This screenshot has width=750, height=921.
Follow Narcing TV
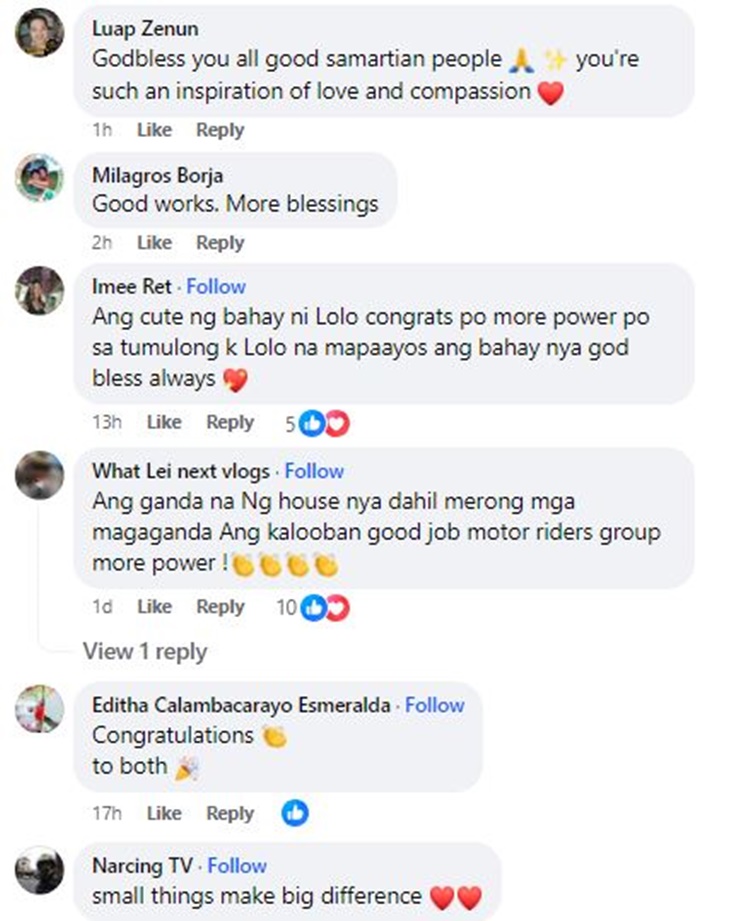(x=237, y=866)
